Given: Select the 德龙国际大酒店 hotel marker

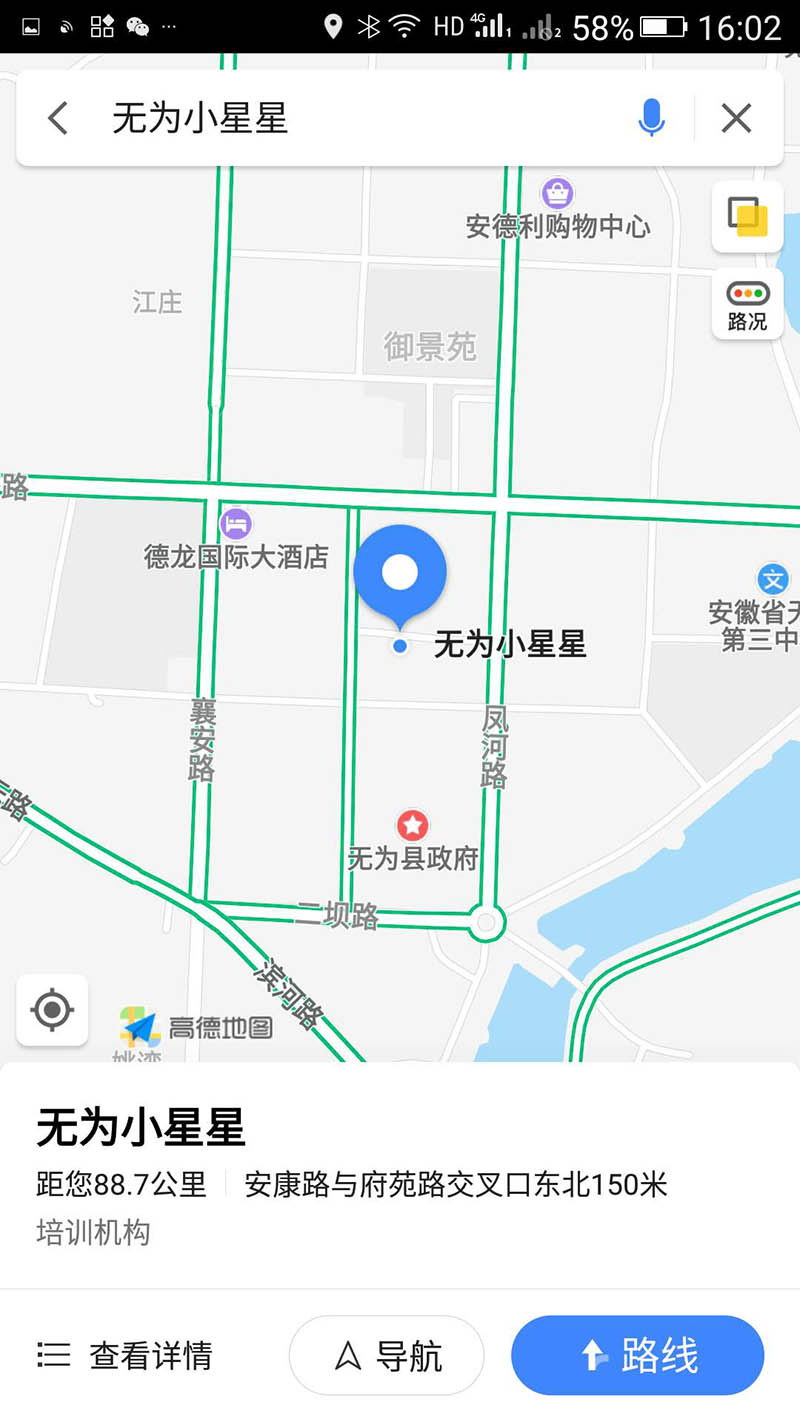Looking at the screenshot, I should tap(236, 522).
